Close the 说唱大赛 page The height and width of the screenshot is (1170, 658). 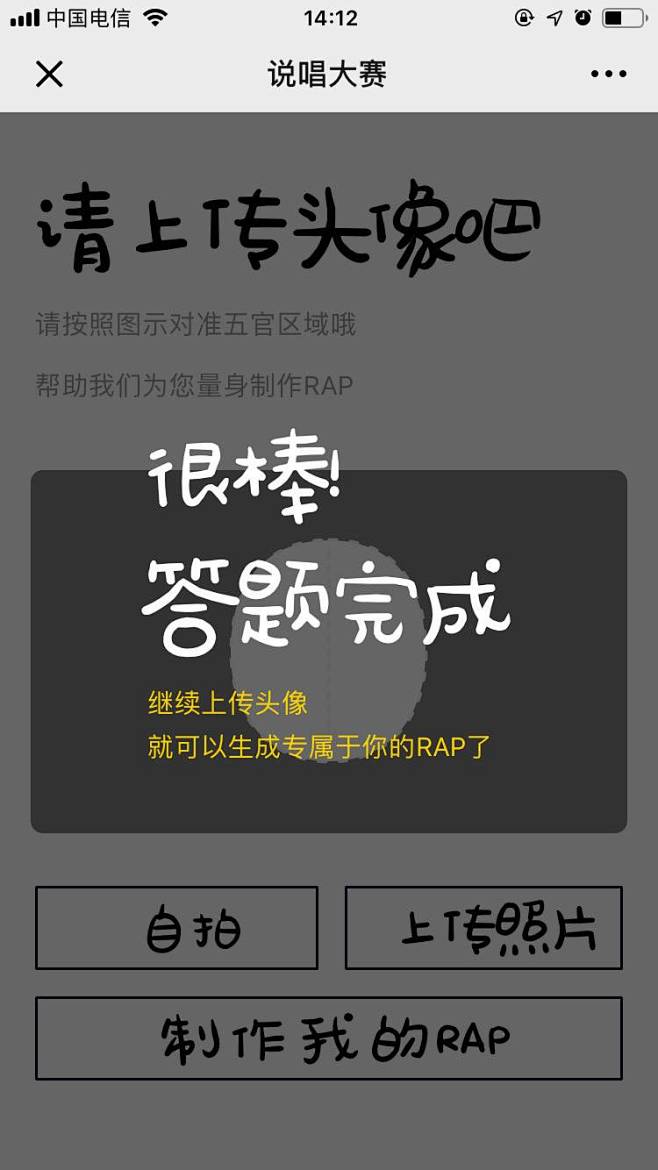point(49,74)
